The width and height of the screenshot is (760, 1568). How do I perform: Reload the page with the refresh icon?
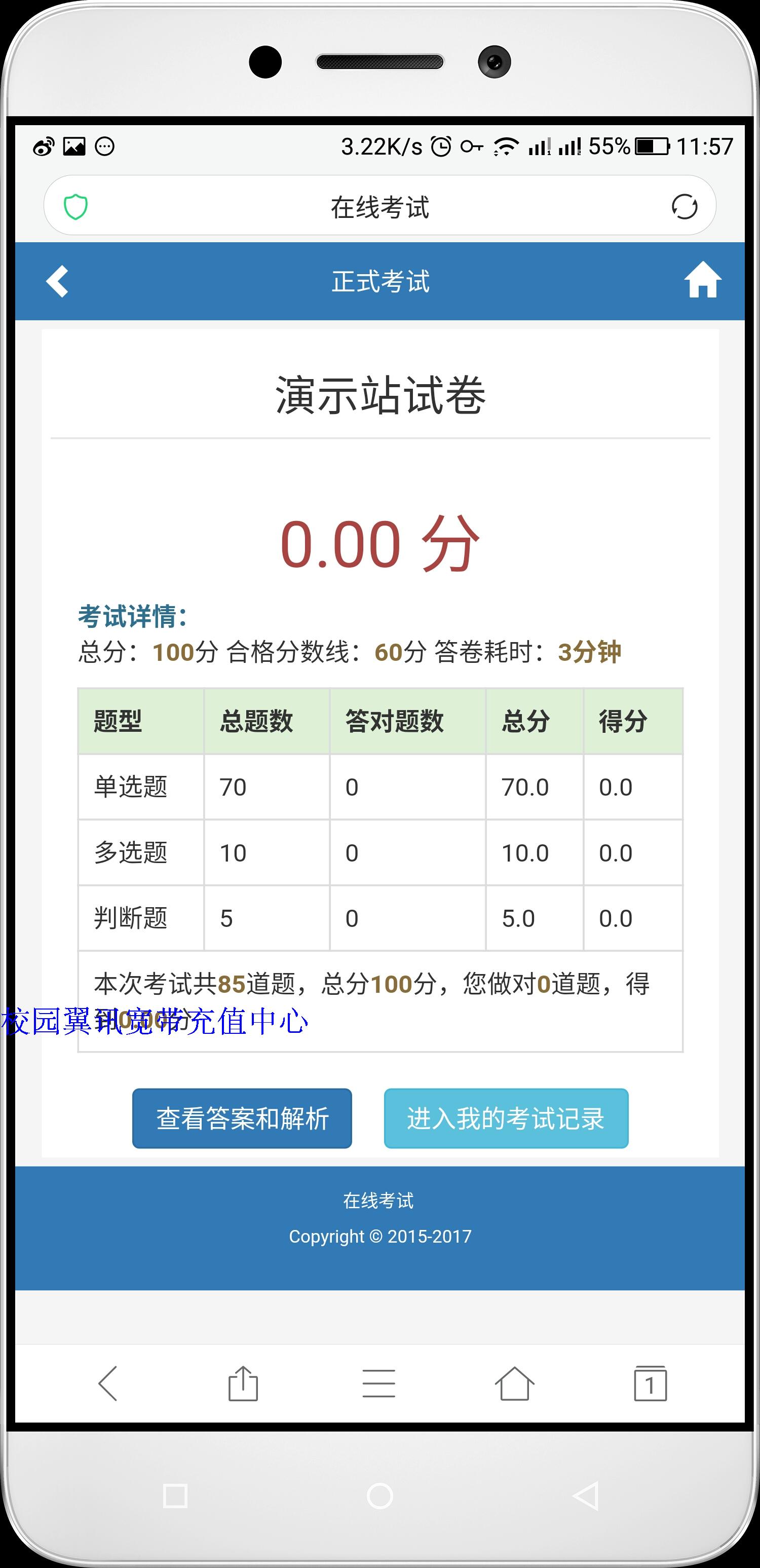tap(684, 206)
